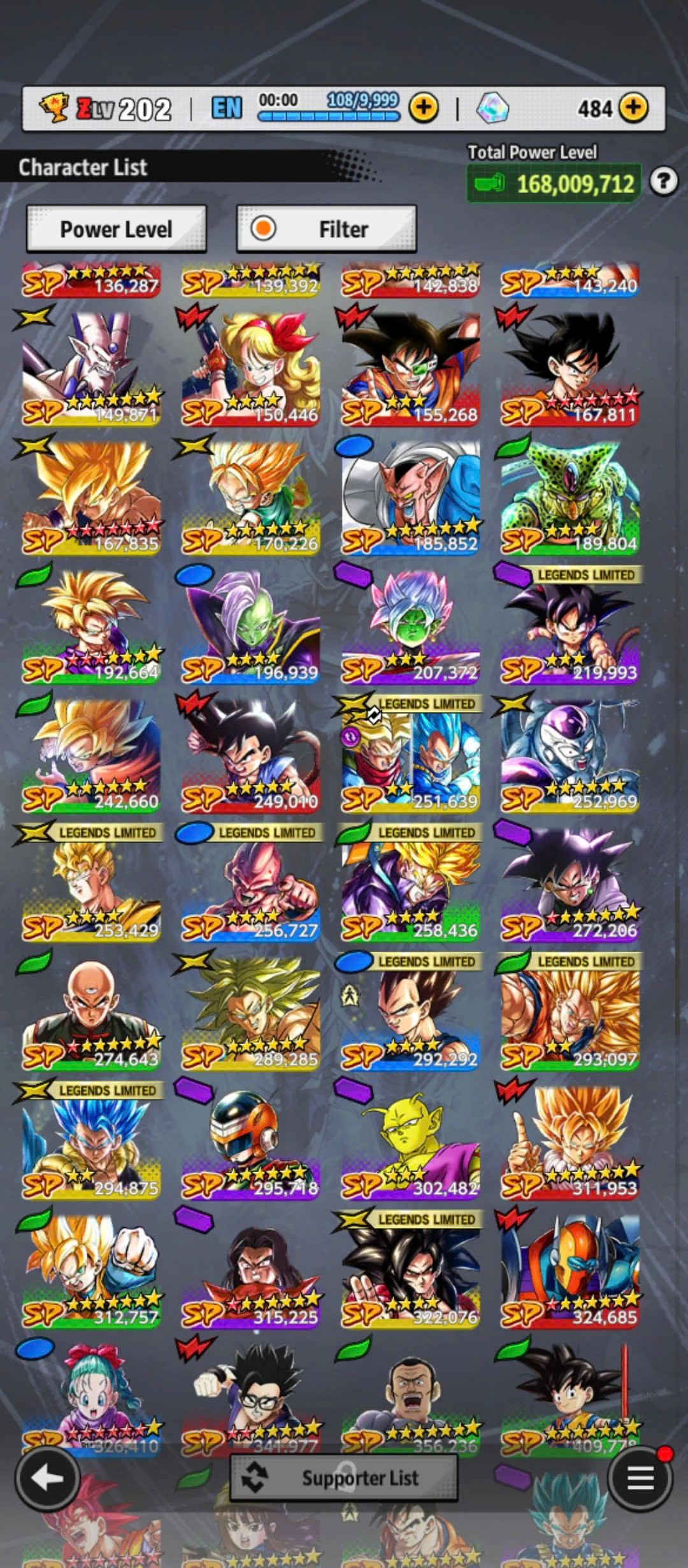Select character with power 289,285
The height and width of the screenshot is (1568, 688).
[x=251, y=1013]
